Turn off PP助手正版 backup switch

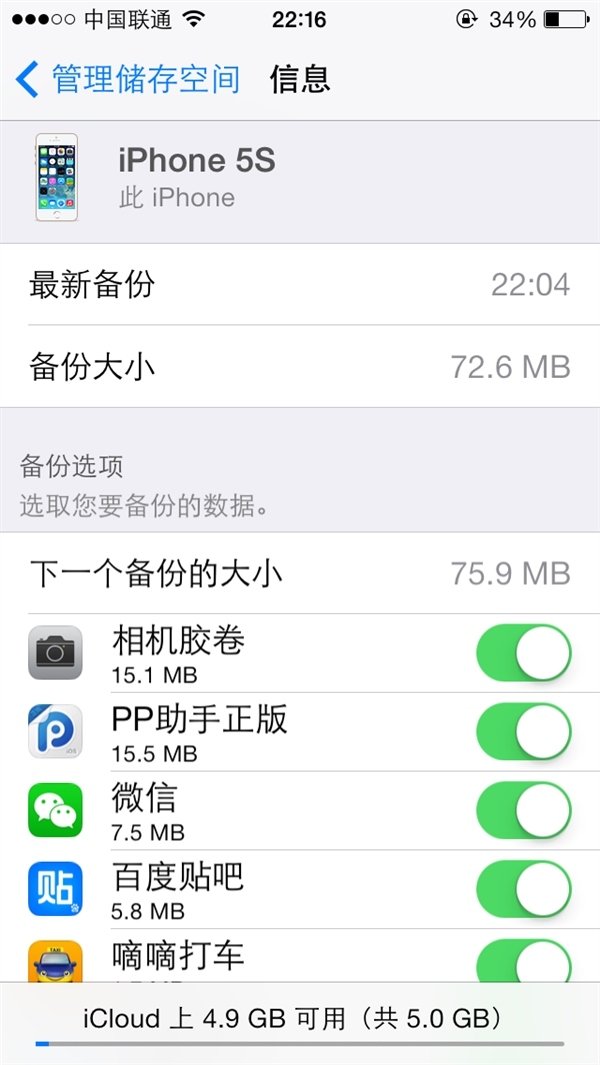coord(524,732)
